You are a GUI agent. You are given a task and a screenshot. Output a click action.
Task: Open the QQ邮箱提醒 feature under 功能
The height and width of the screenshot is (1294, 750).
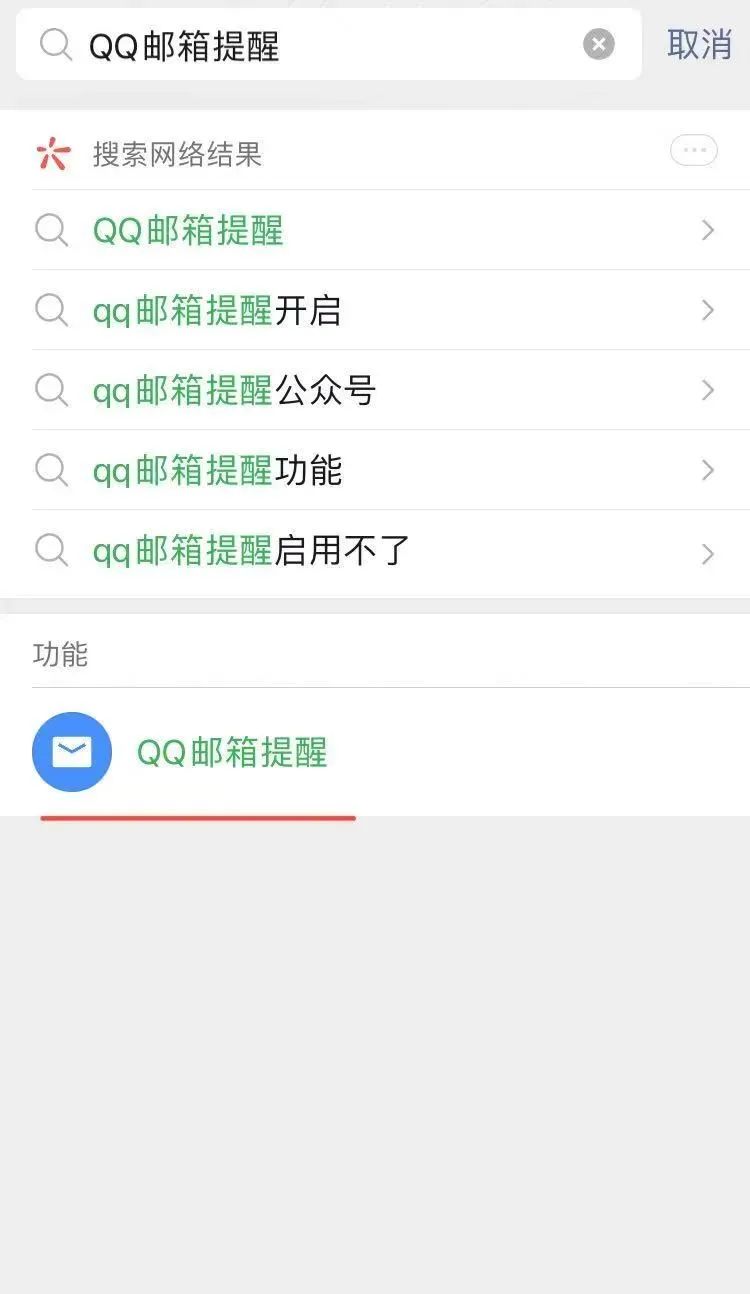click(x=232, y=753)
